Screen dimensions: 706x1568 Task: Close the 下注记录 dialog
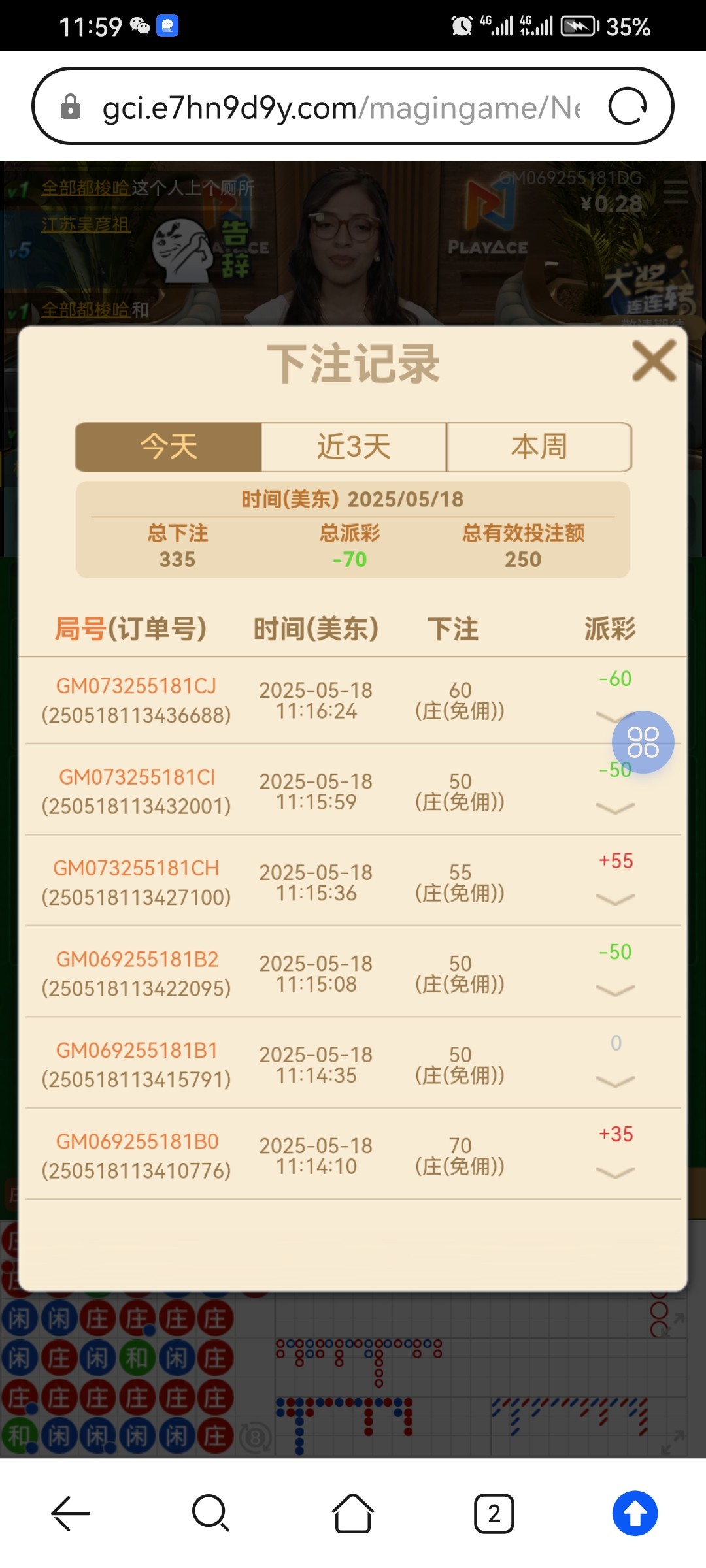(654, 361)
